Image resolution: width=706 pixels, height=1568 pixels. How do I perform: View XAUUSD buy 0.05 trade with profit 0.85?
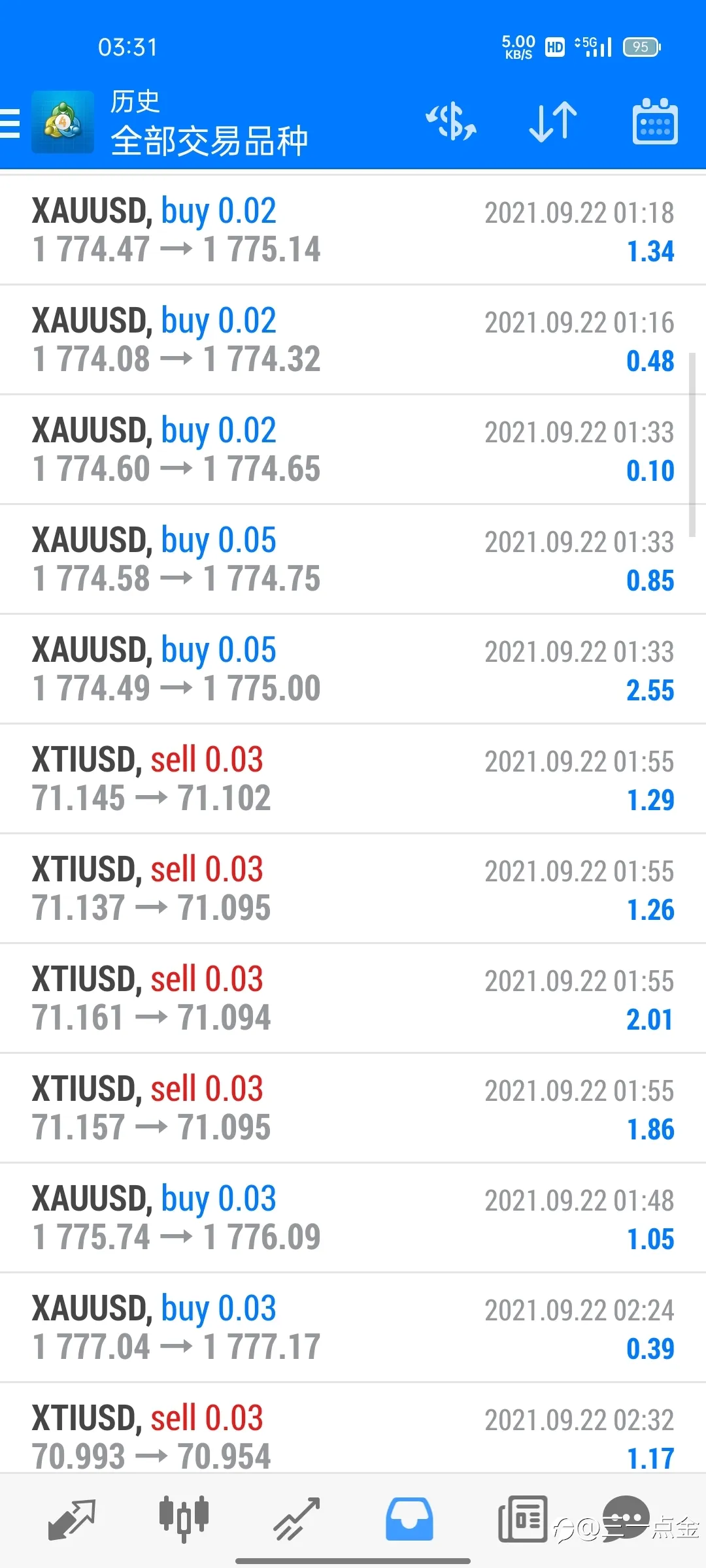[353, 559]
